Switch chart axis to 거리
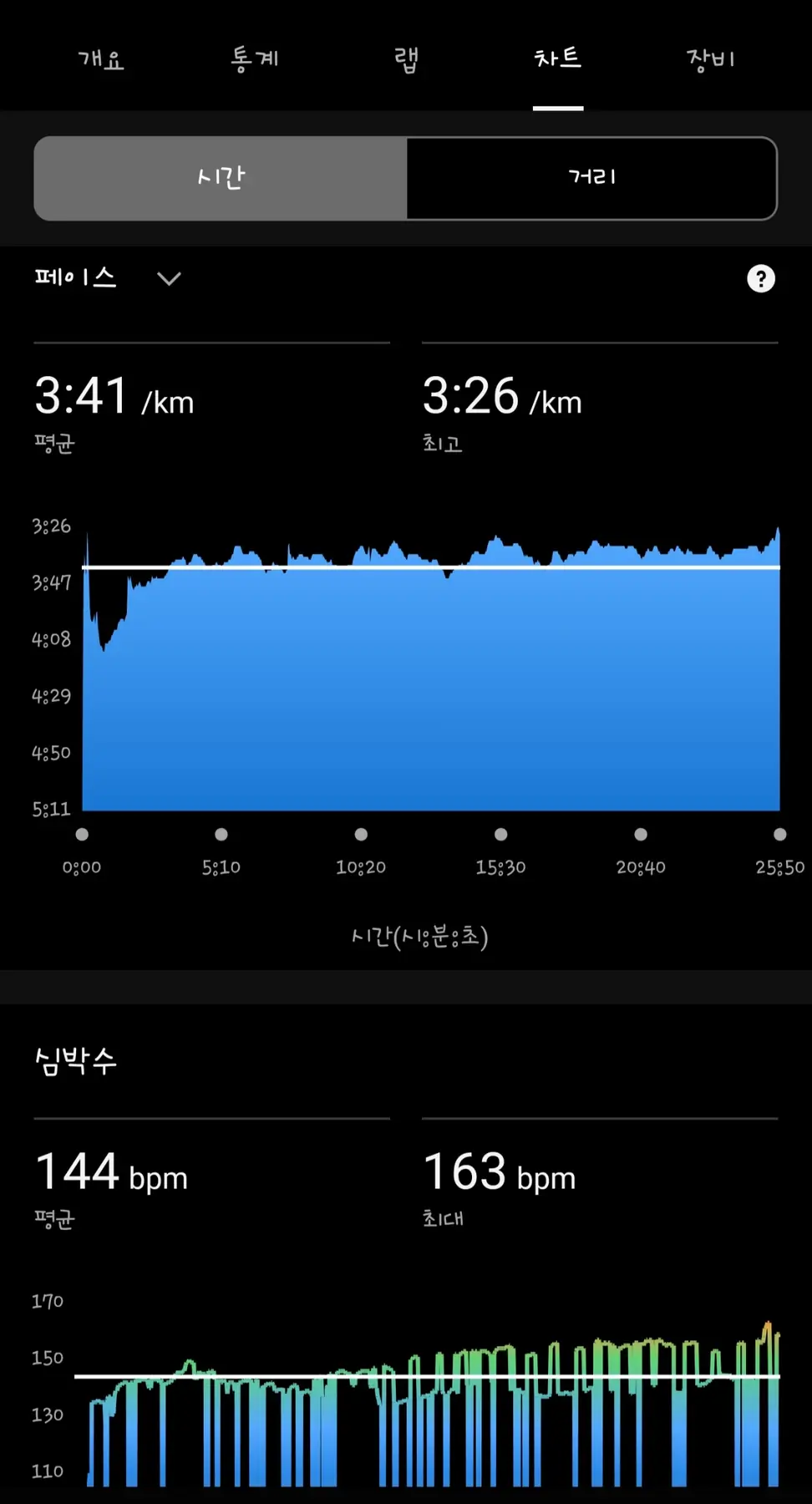The height and width of the screenshot is (1504, 812). pyautogui.click(x=591, y=178)
